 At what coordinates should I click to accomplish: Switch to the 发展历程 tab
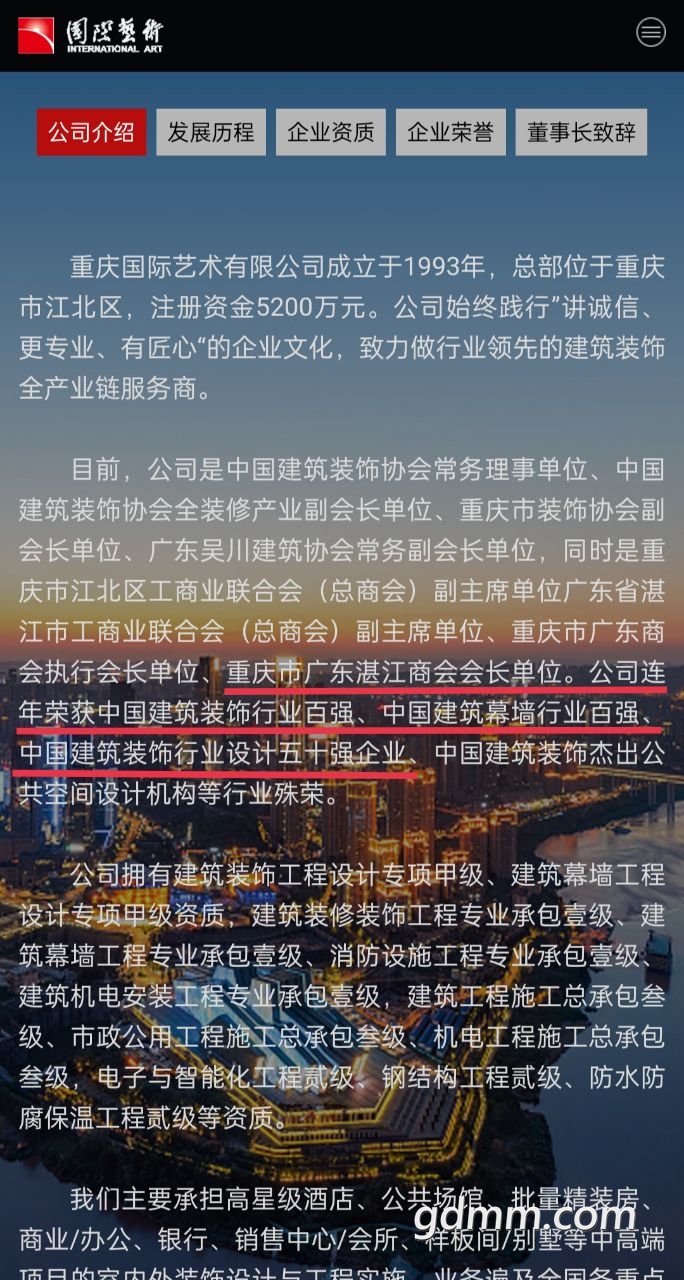(x=211, y=132)
